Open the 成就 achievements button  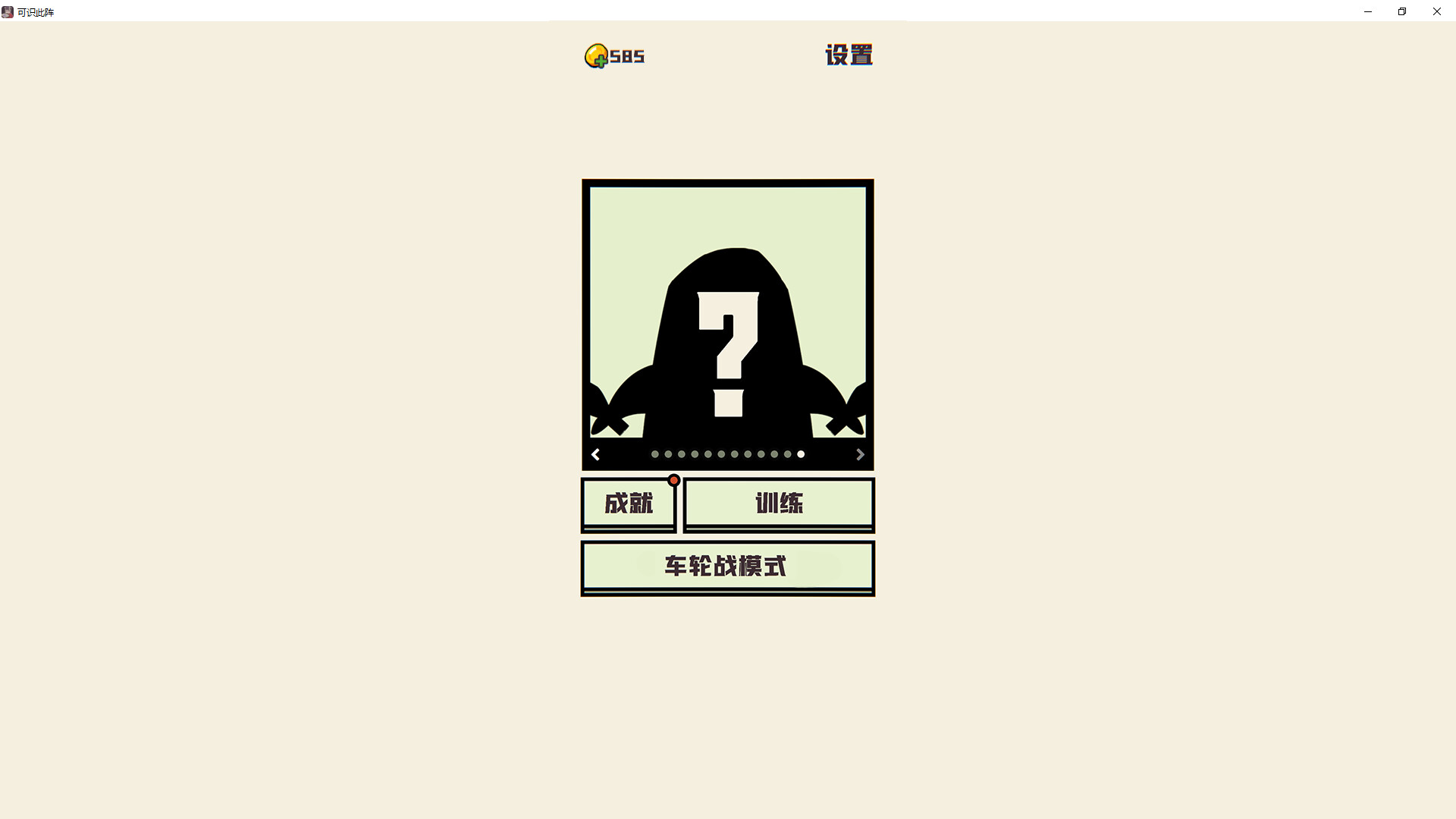click(629, 504)
